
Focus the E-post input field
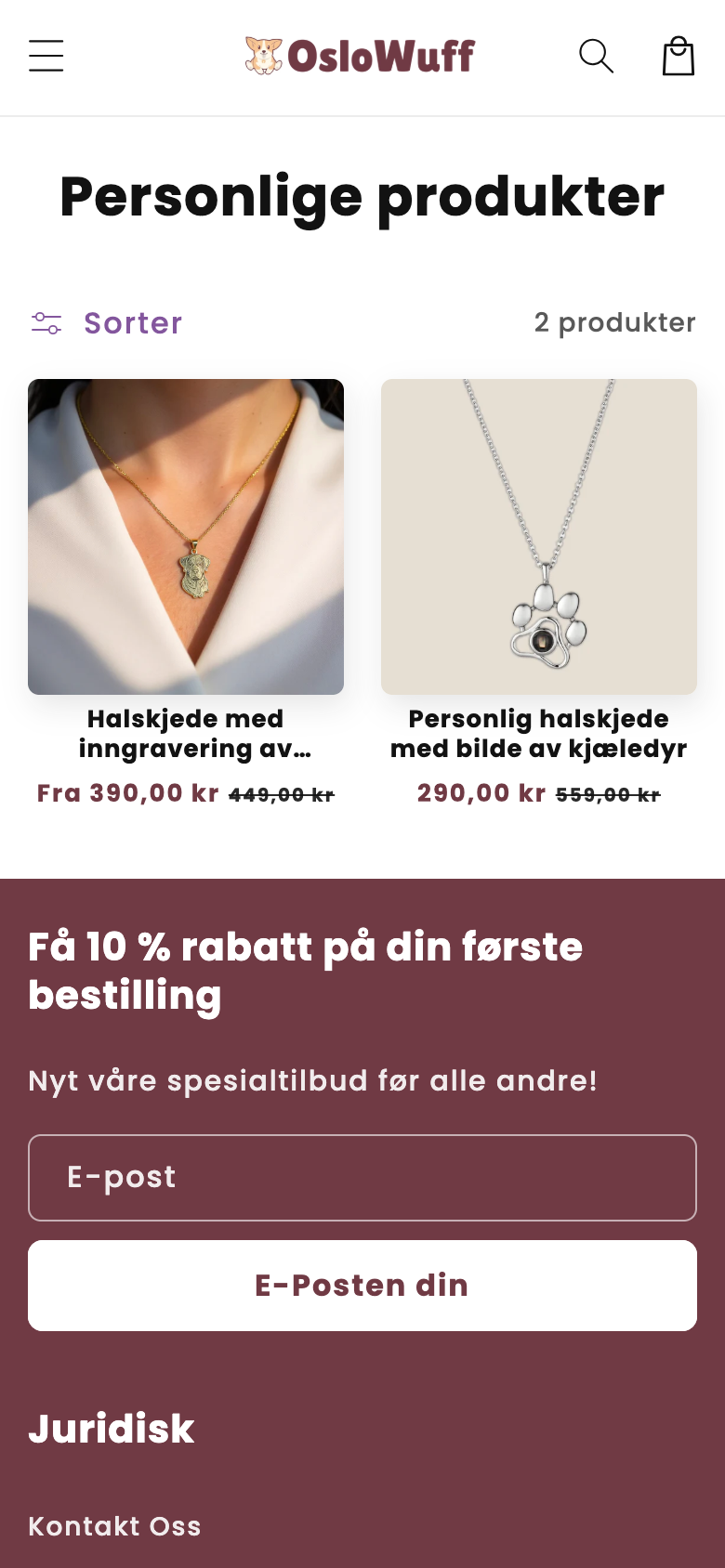point(362,1177)
